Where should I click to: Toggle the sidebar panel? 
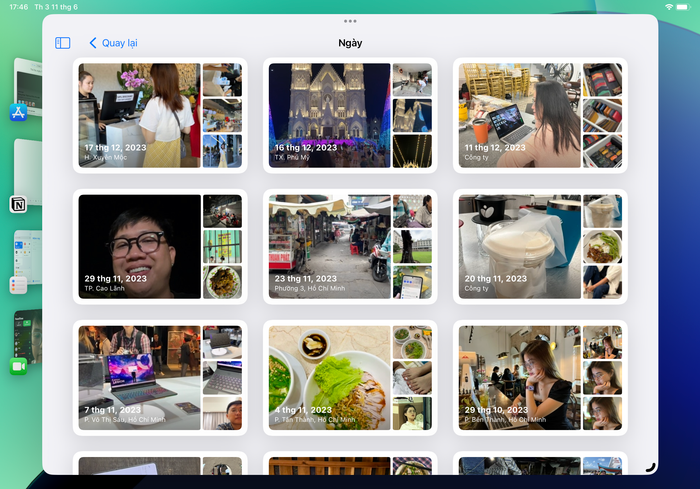click(x=63, y=43)
